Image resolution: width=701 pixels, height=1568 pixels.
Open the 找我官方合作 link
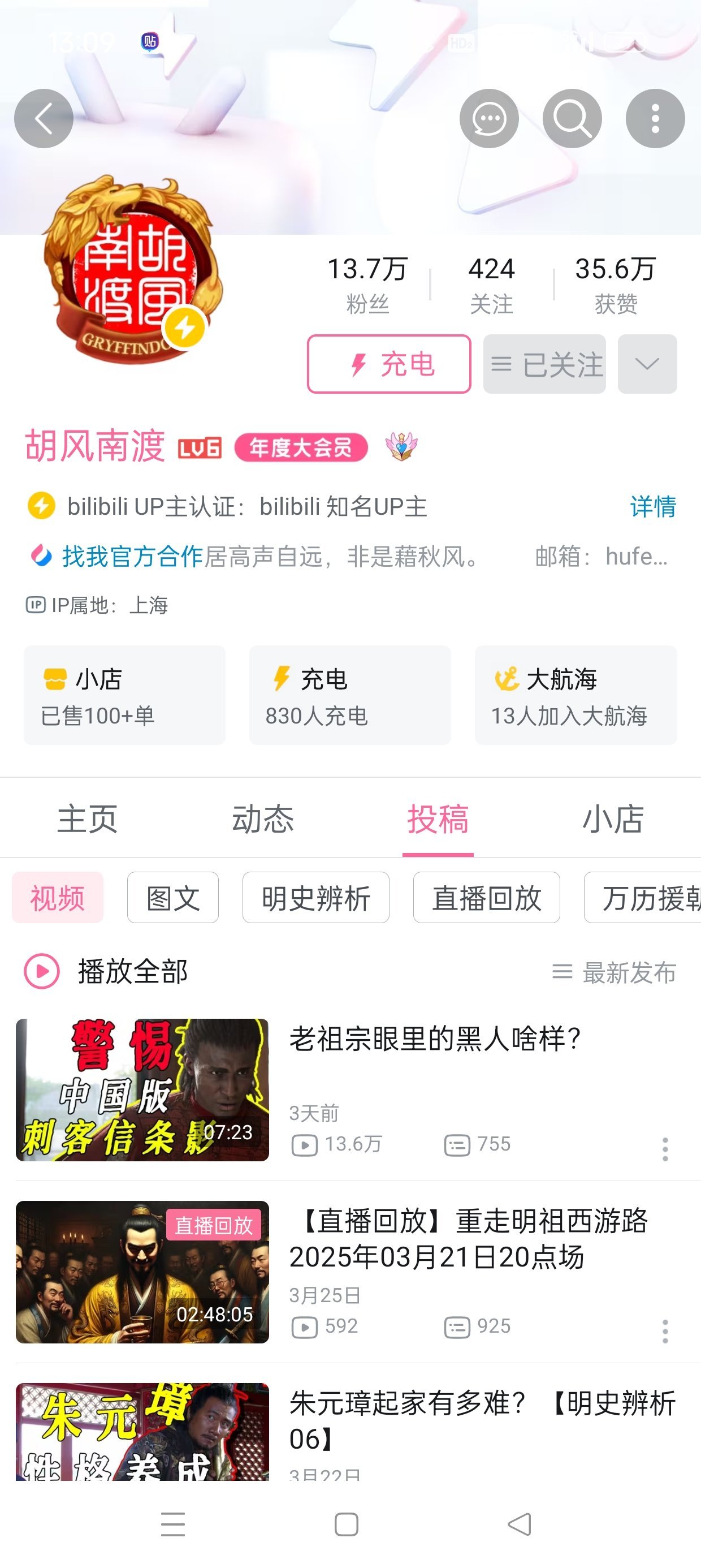(132, 557)
